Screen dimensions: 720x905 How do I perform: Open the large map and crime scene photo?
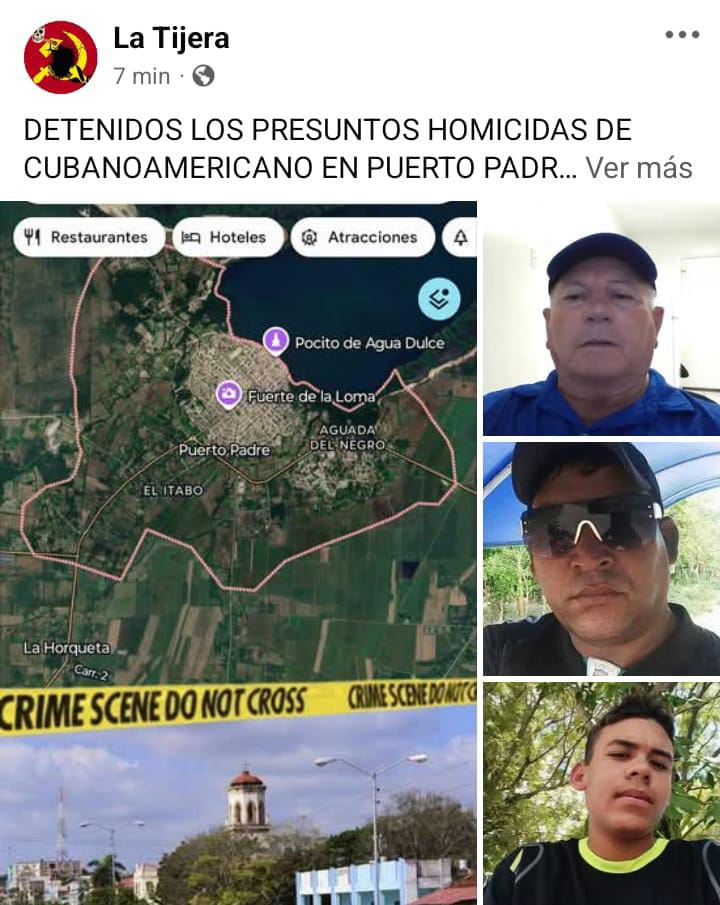(238, 552)
